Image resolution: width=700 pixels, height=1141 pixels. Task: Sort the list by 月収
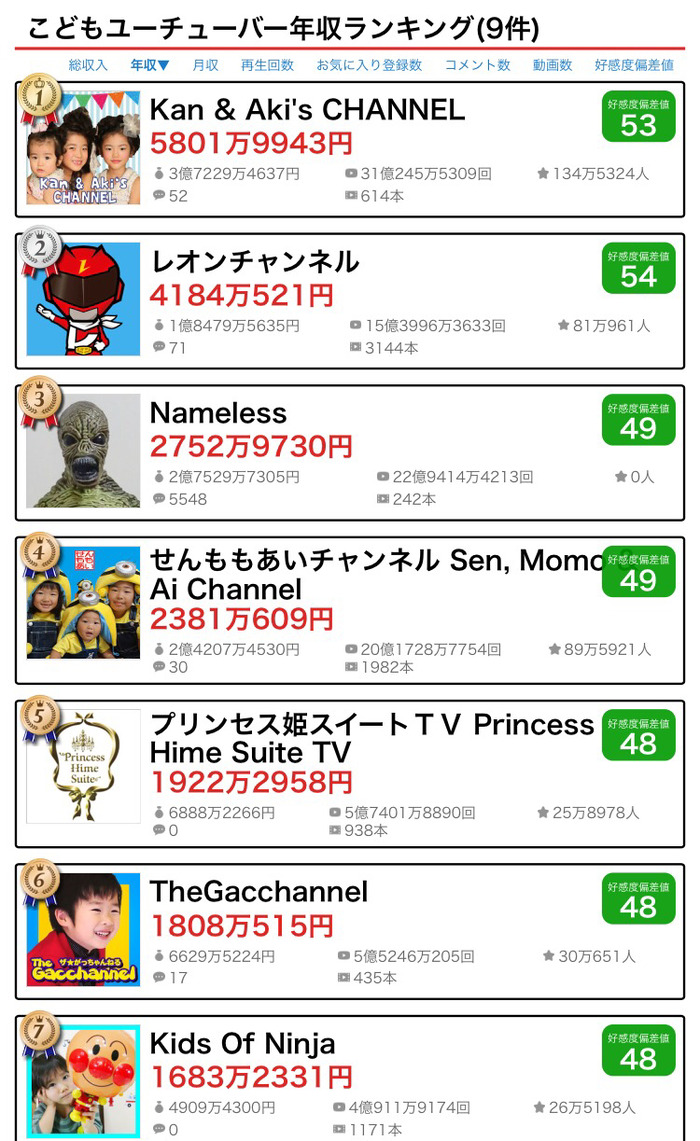tap(205, 65)
